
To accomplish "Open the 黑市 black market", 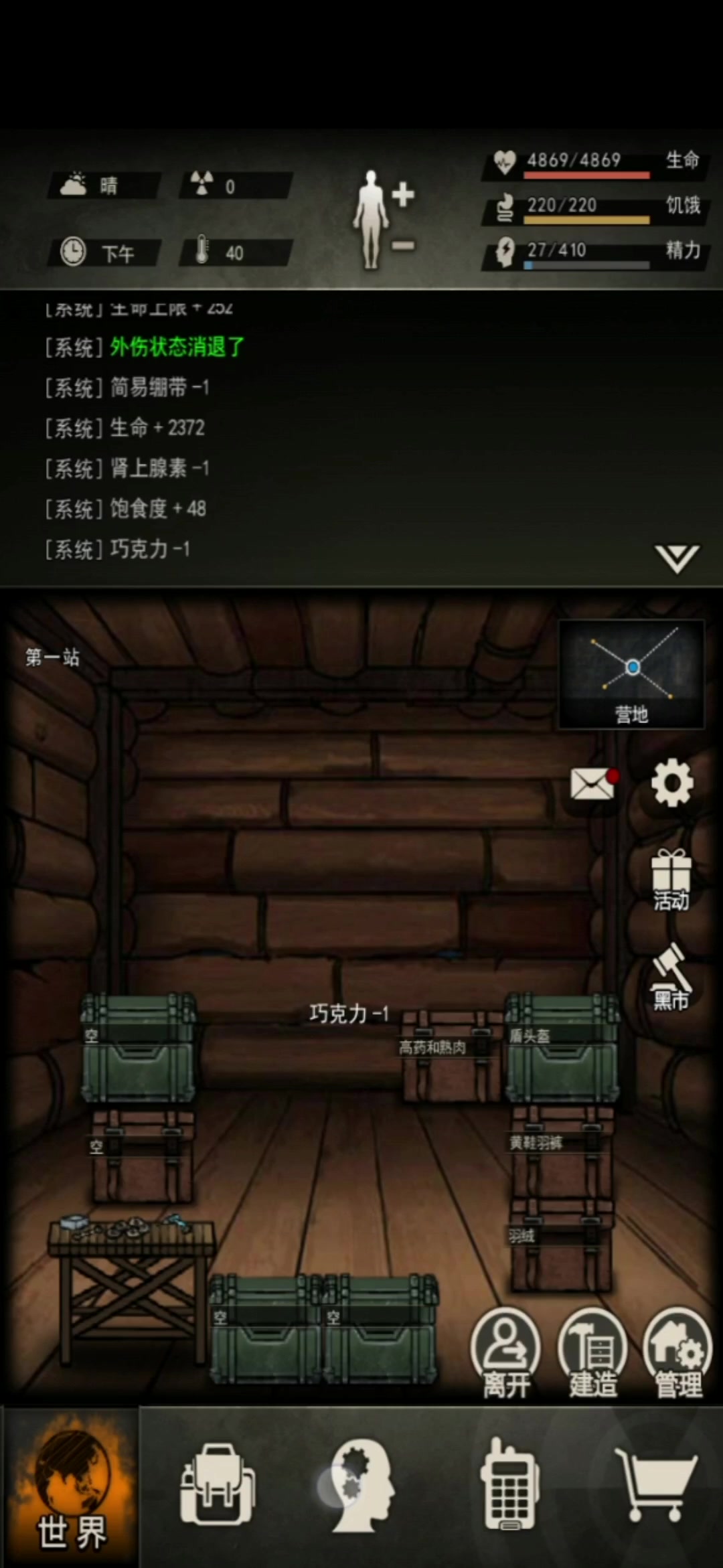I will [671, 977].
